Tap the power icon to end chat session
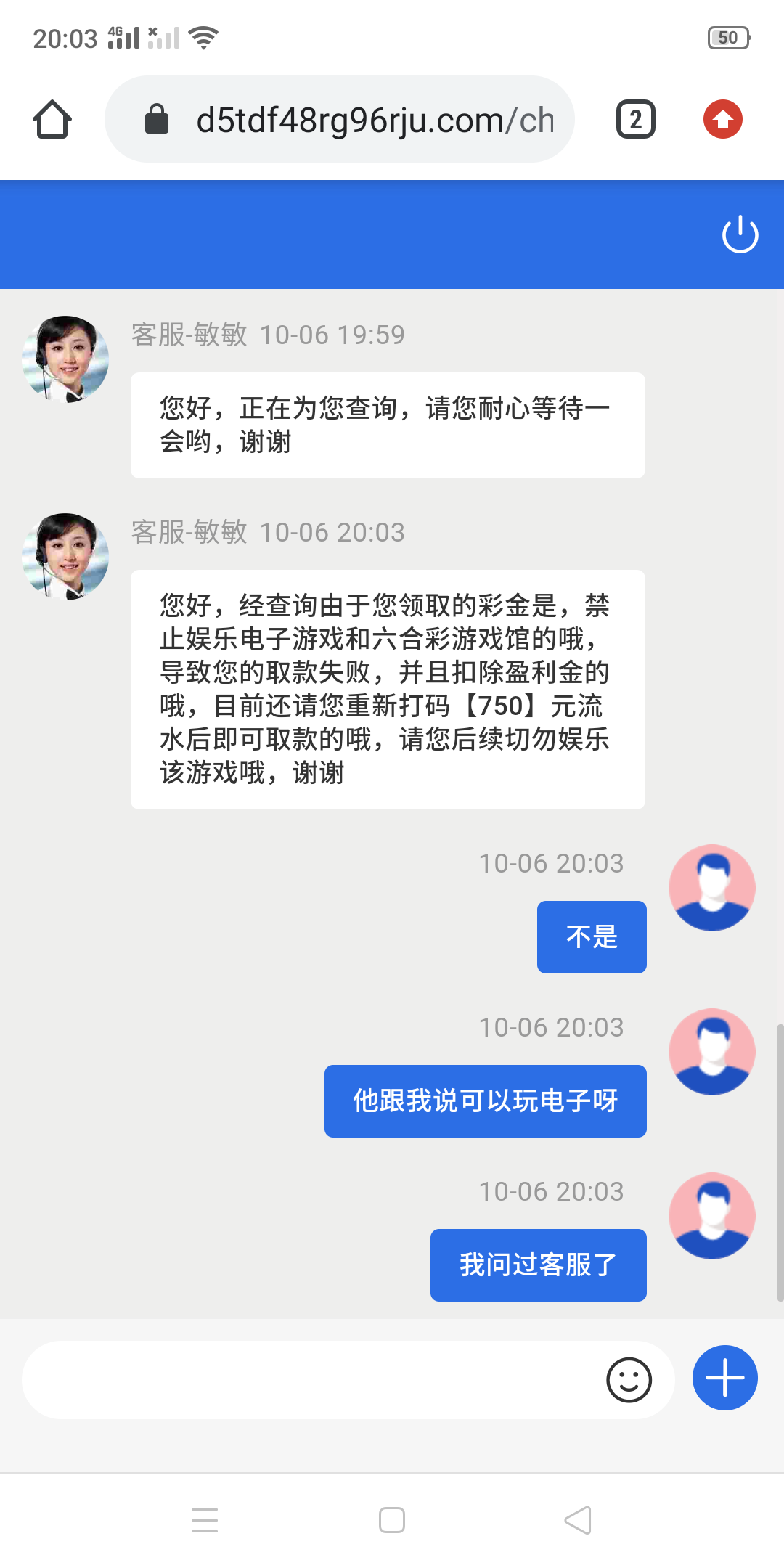Viewport: 784px width, 1568px height. [740, 235]
